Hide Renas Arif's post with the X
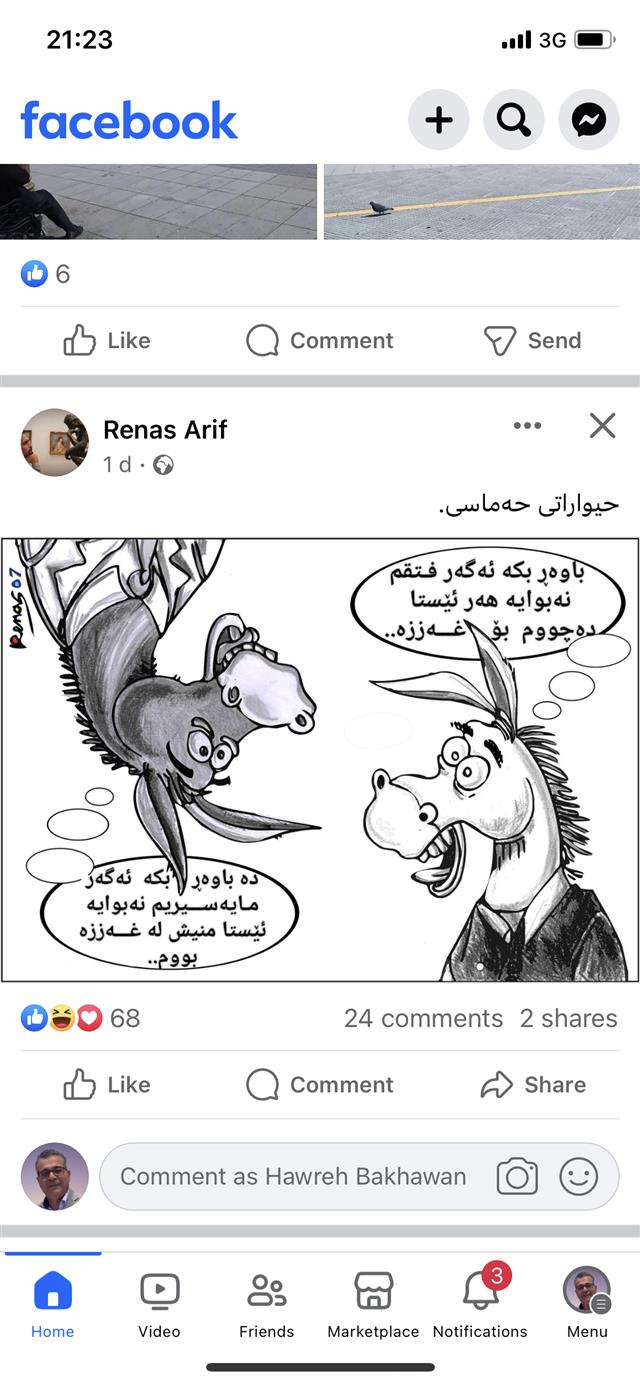Viewport: 640px width, 1385px height. click(602, 426)
